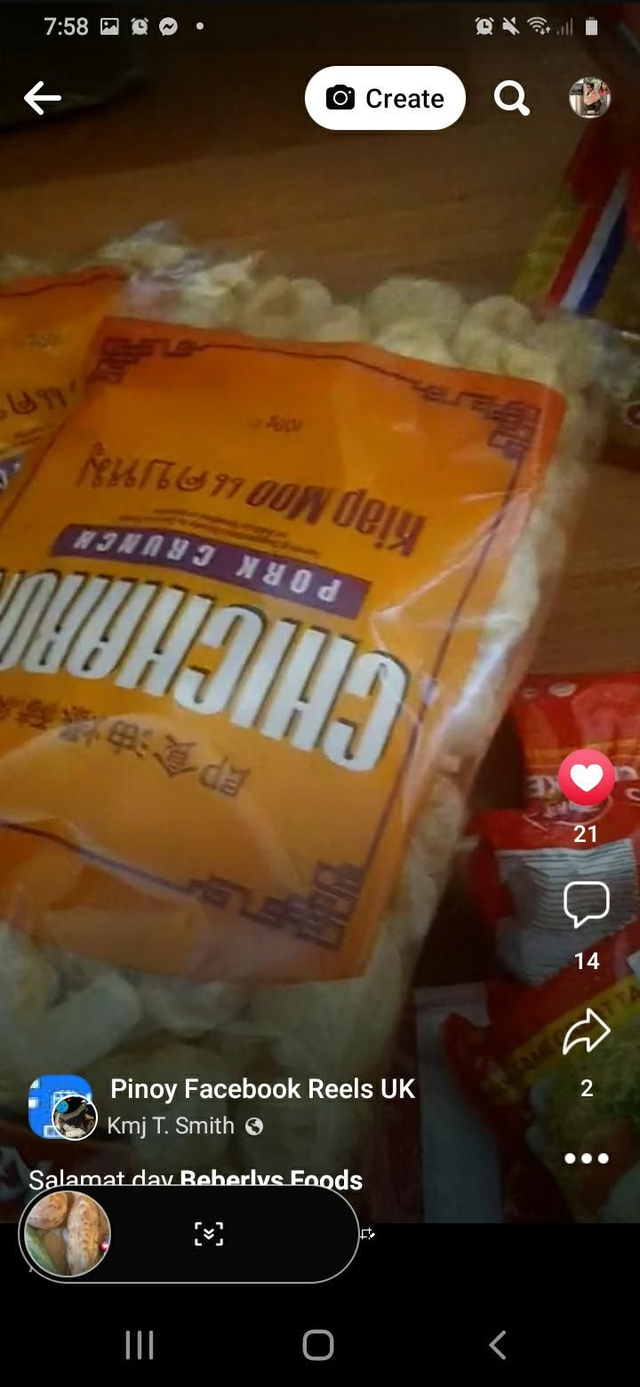Tap the system home button
The image size is (640, 1387).
pyautogui.click(x=318, y=1345)
